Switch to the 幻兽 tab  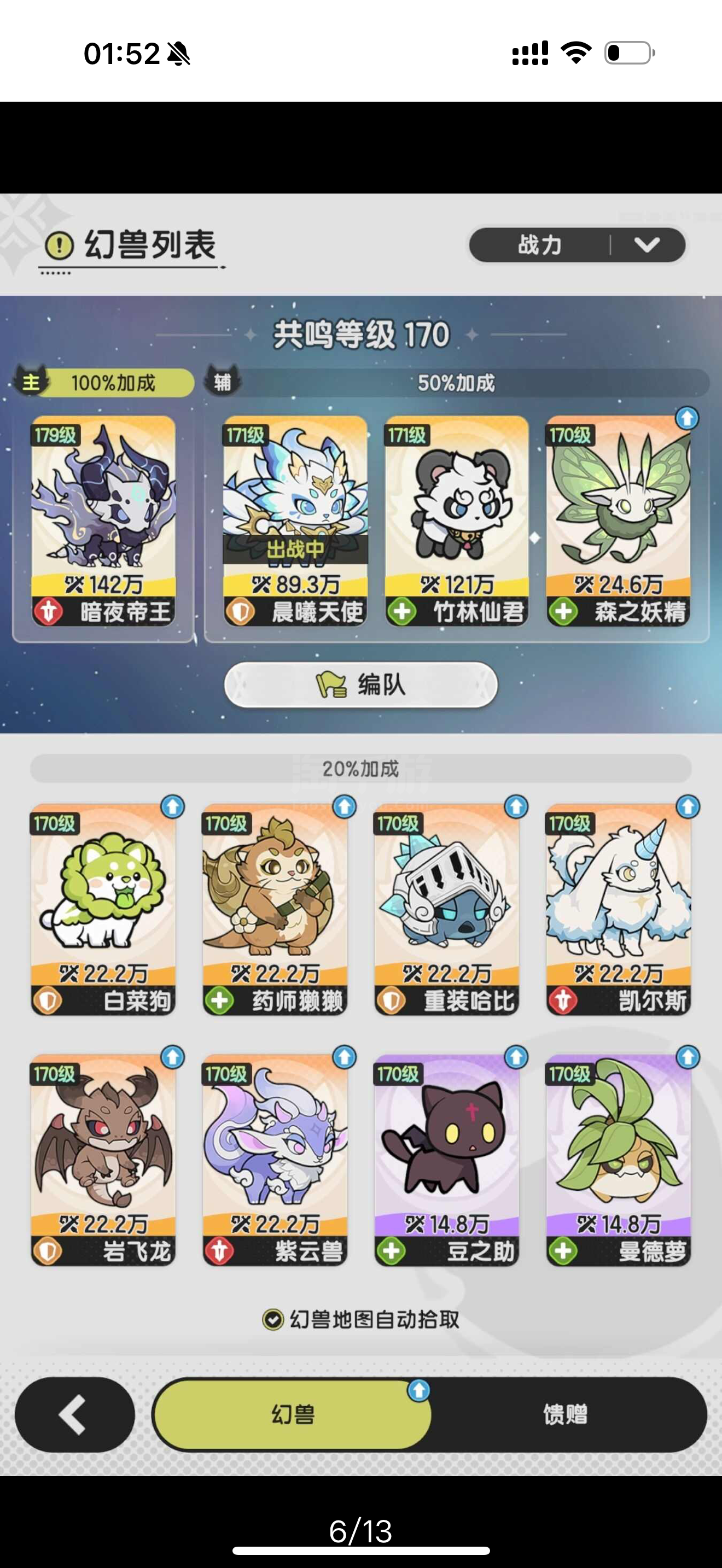(292, 1414)
